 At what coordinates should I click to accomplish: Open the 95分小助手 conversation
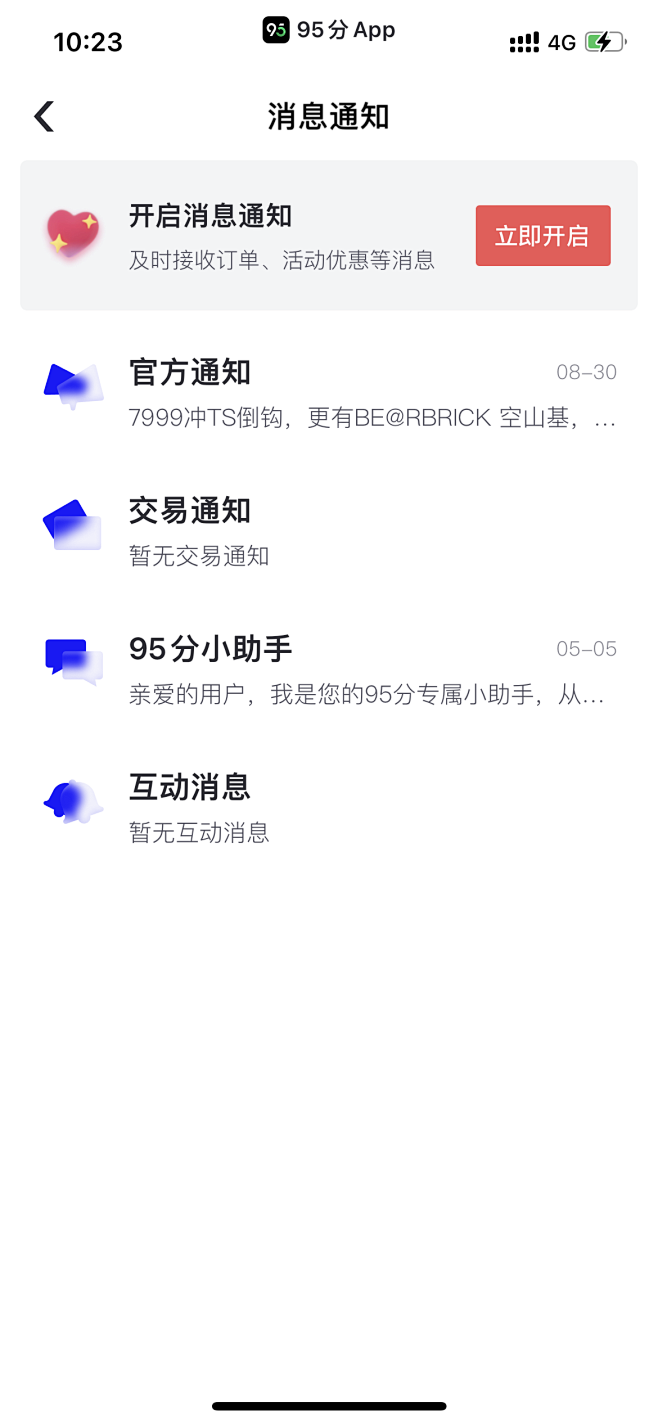(x=329, y=670)
